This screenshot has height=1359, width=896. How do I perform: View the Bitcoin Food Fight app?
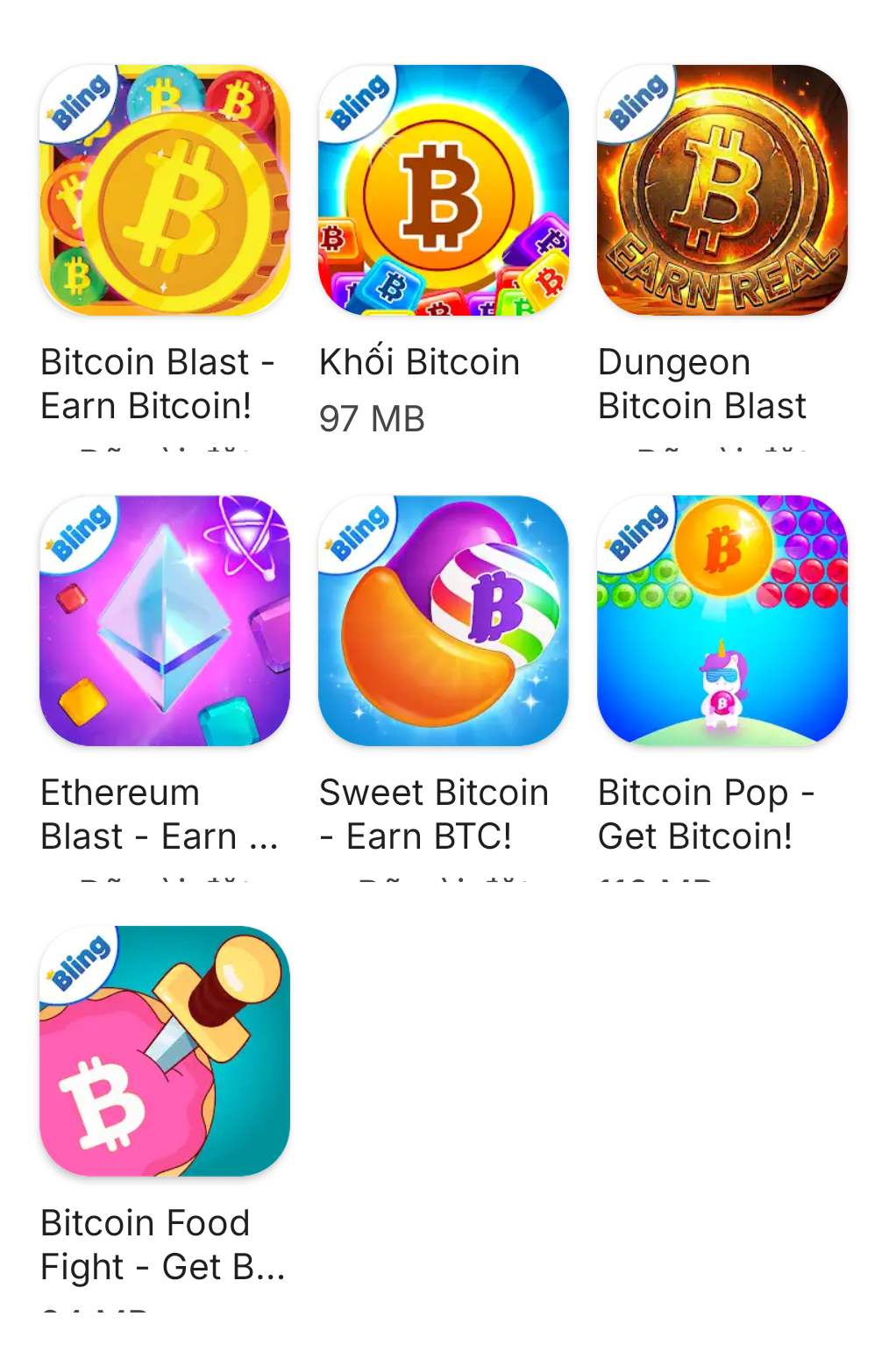(x=165, y=1051)
